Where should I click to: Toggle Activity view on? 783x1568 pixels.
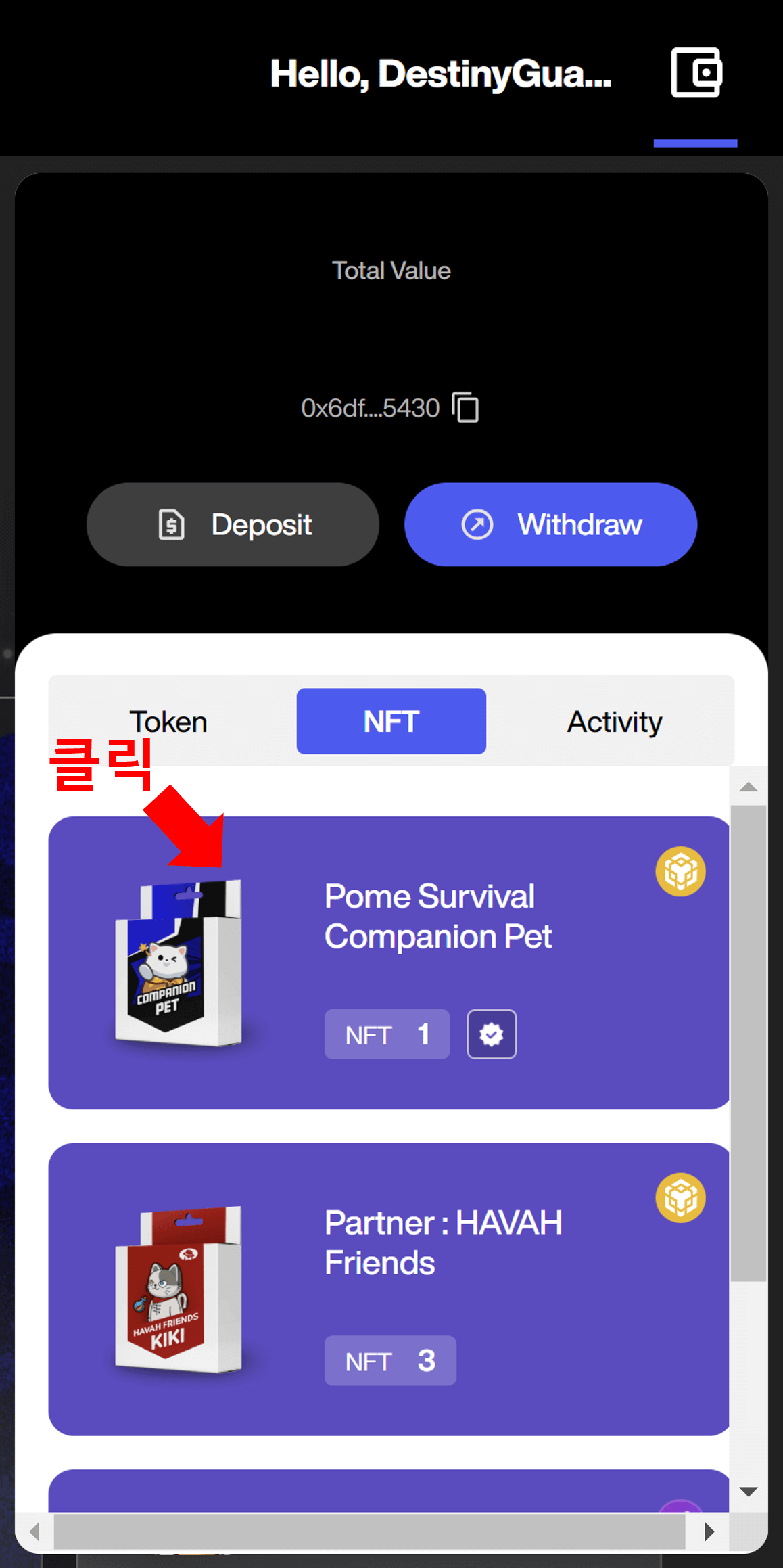click(x=615, y=720)
